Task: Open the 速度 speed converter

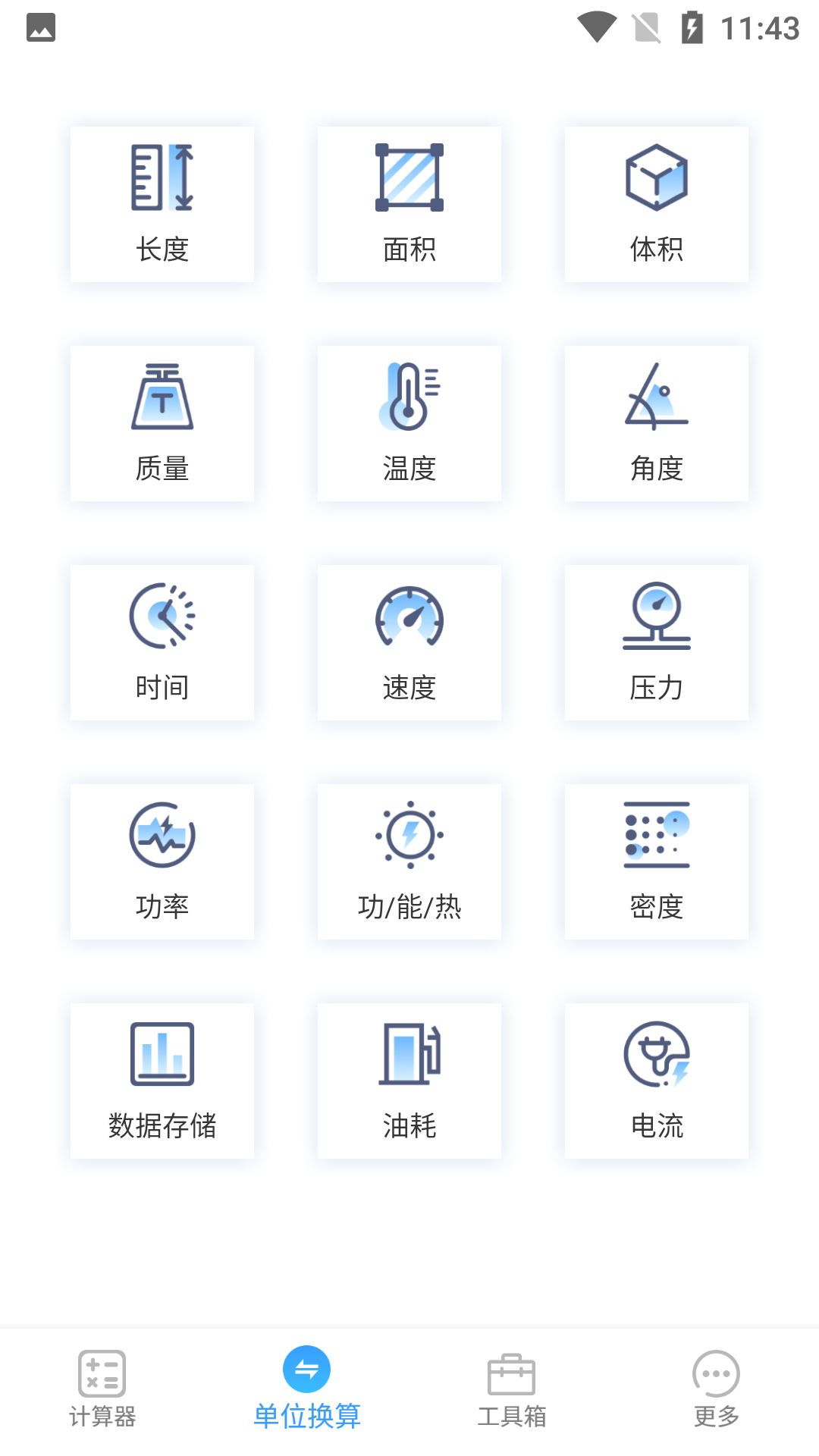Action: 409,642
